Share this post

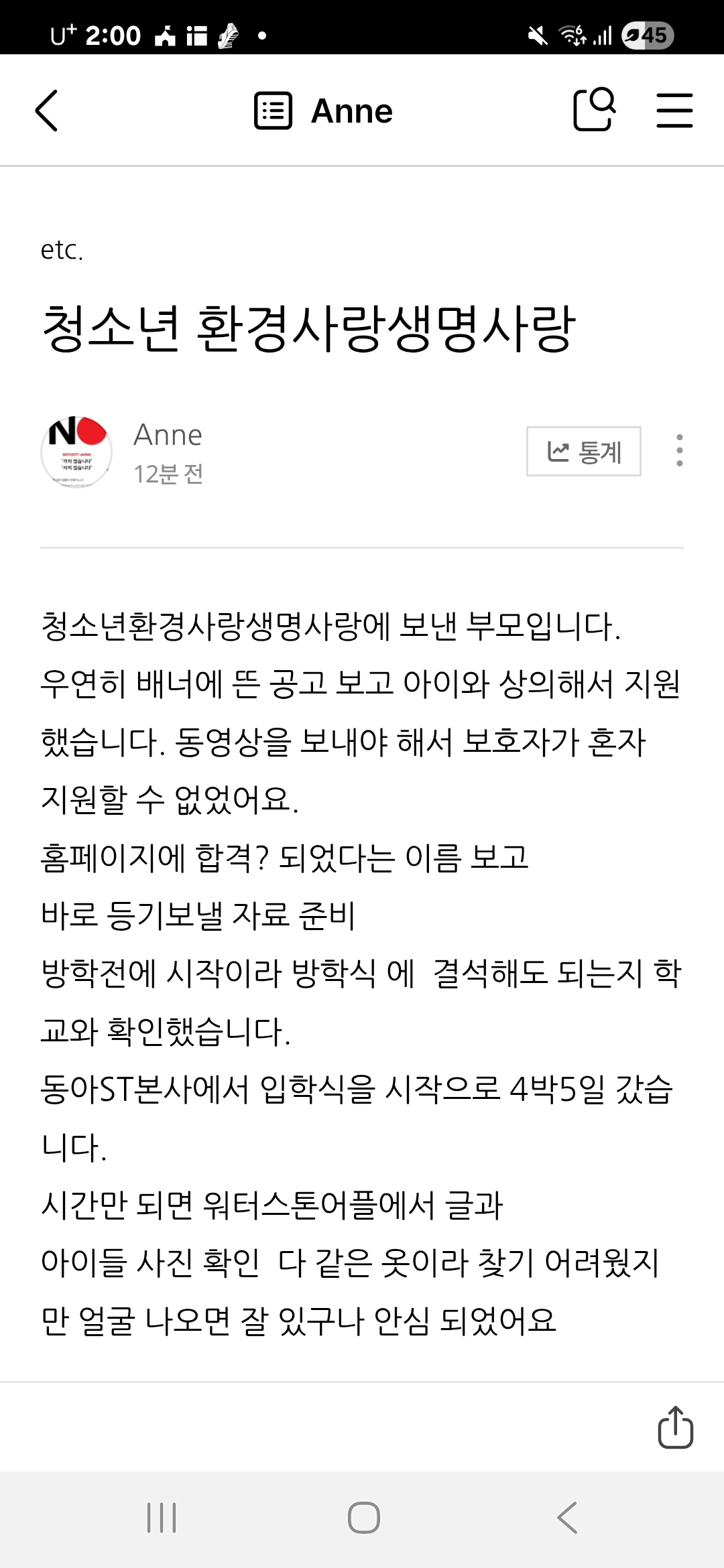pos(675,1427)
